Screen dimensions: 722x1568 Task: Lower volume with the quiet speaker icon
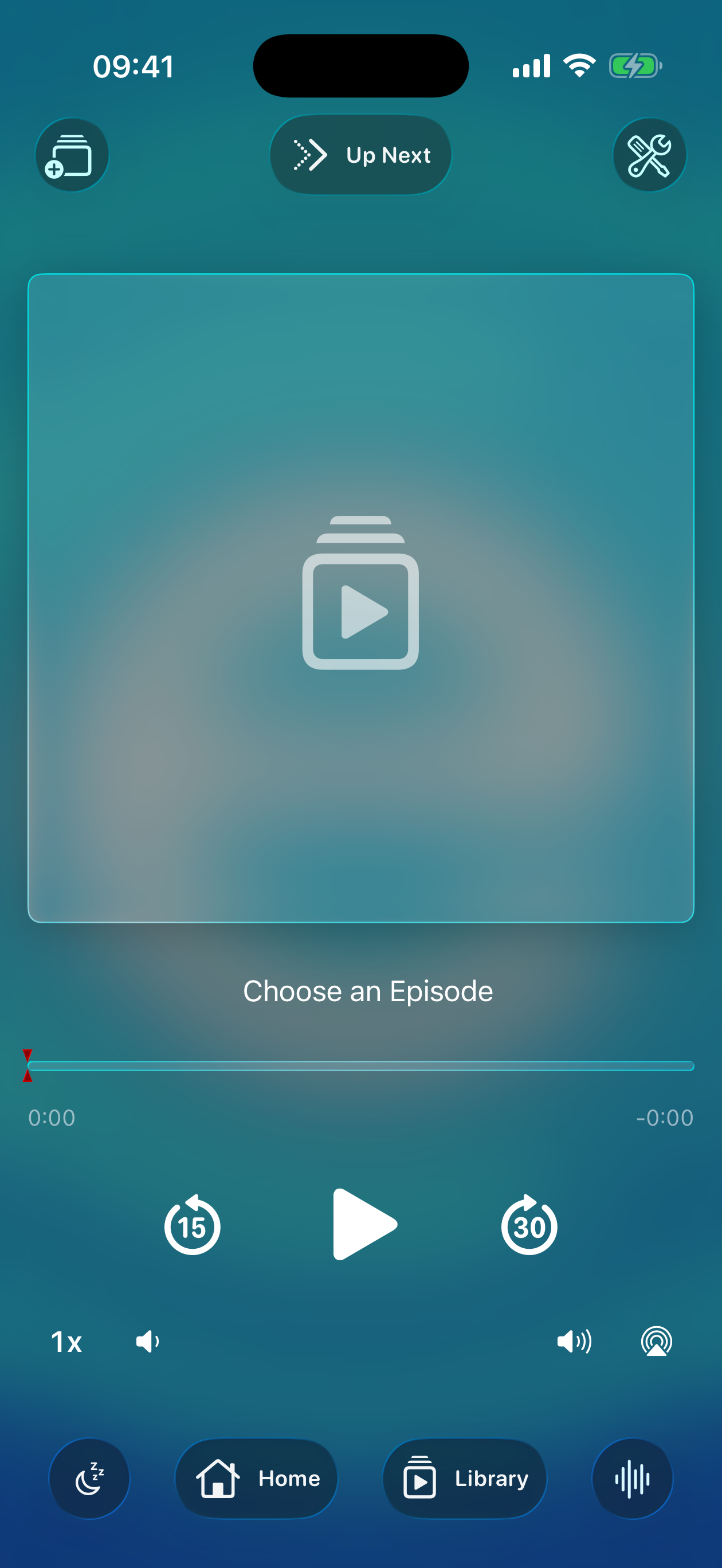coord(147,1342)
